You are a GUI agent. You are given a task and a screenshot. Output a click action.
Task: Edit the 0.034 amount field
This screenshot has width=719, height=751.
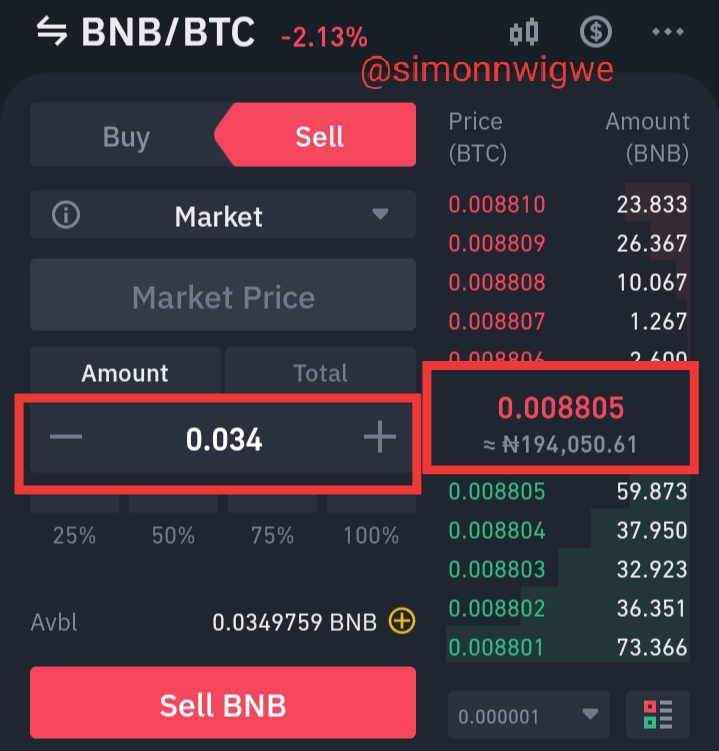tap(224, 439)
